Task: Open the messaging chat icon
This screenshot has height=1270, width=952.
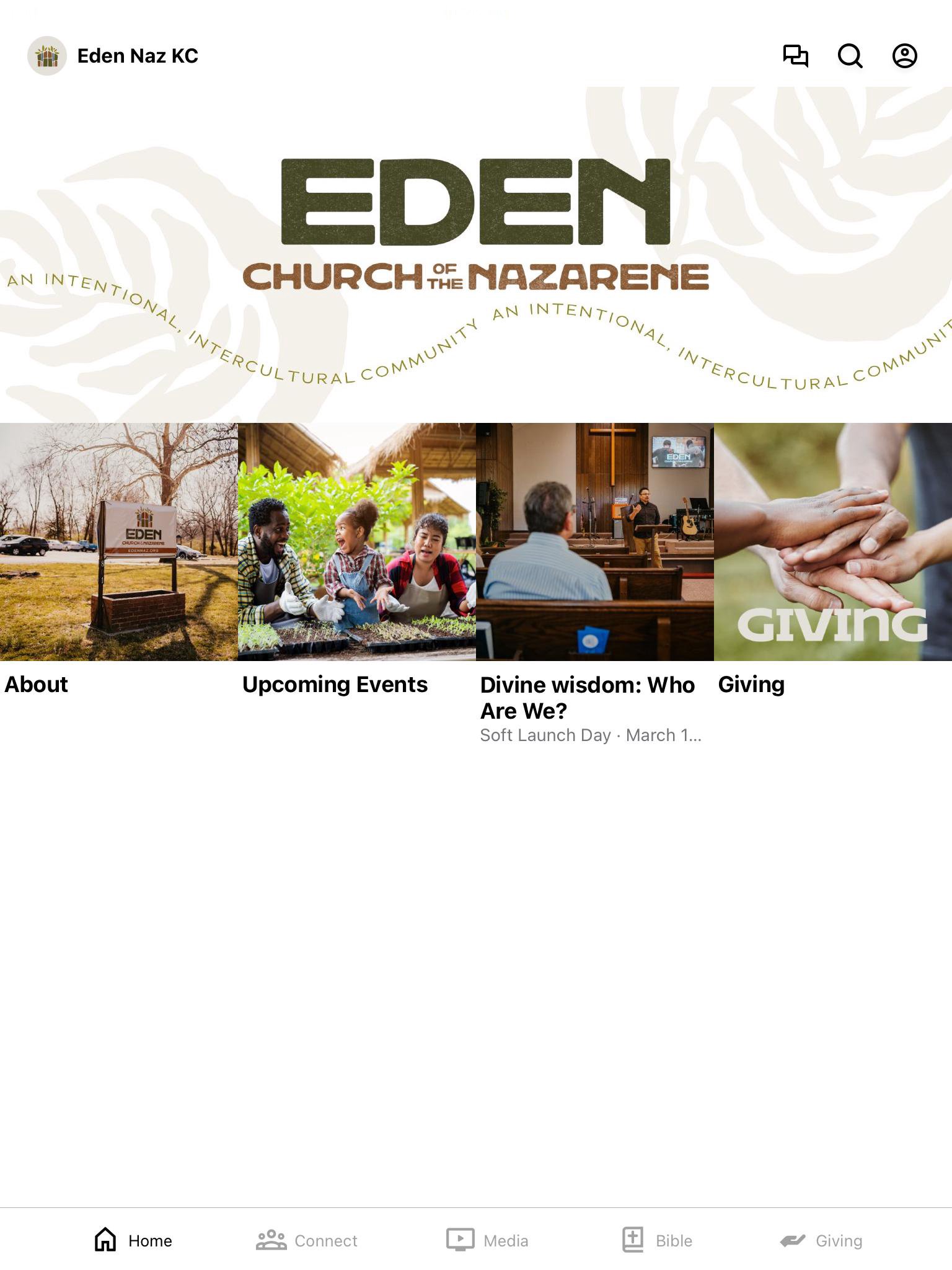Action: pos(795,56)
